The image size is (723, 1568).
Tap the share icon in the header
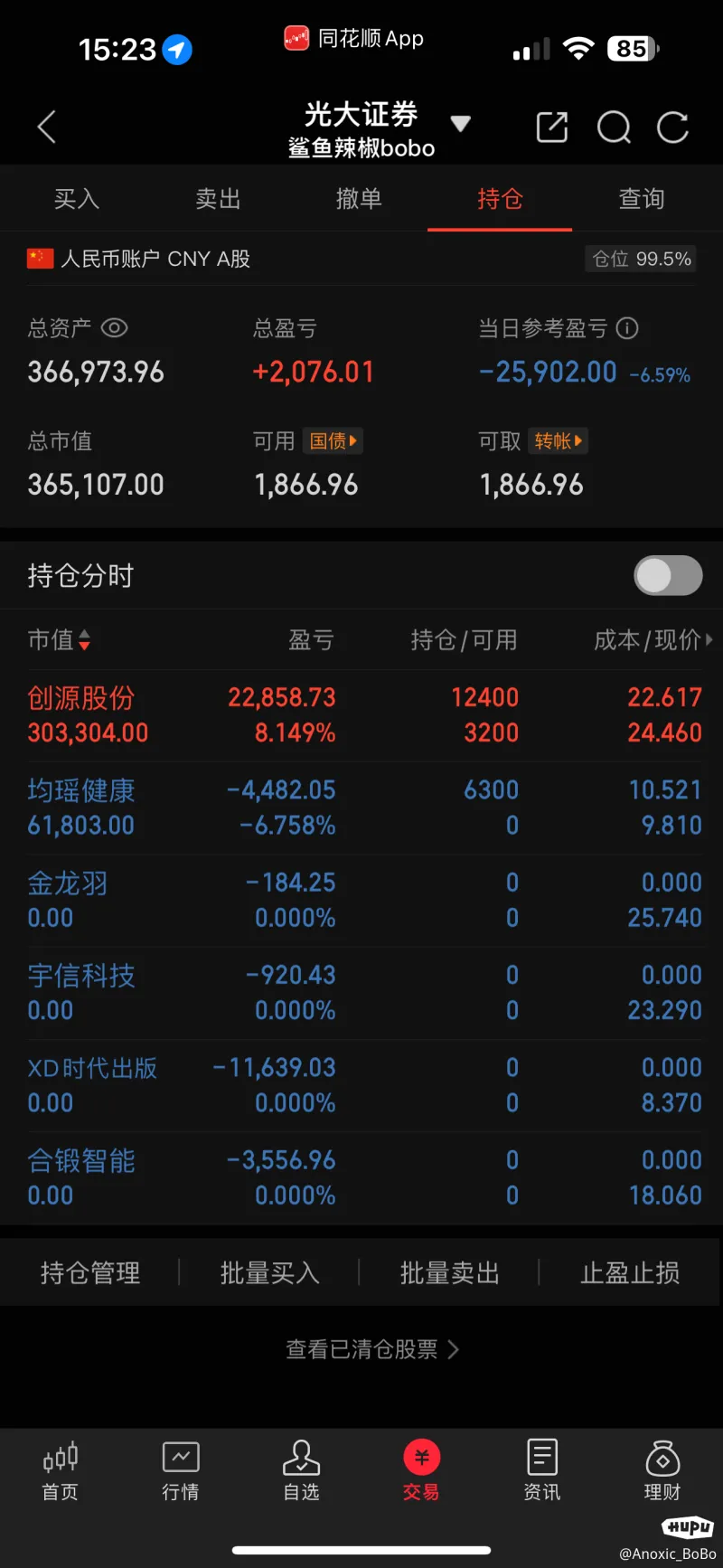551,128
